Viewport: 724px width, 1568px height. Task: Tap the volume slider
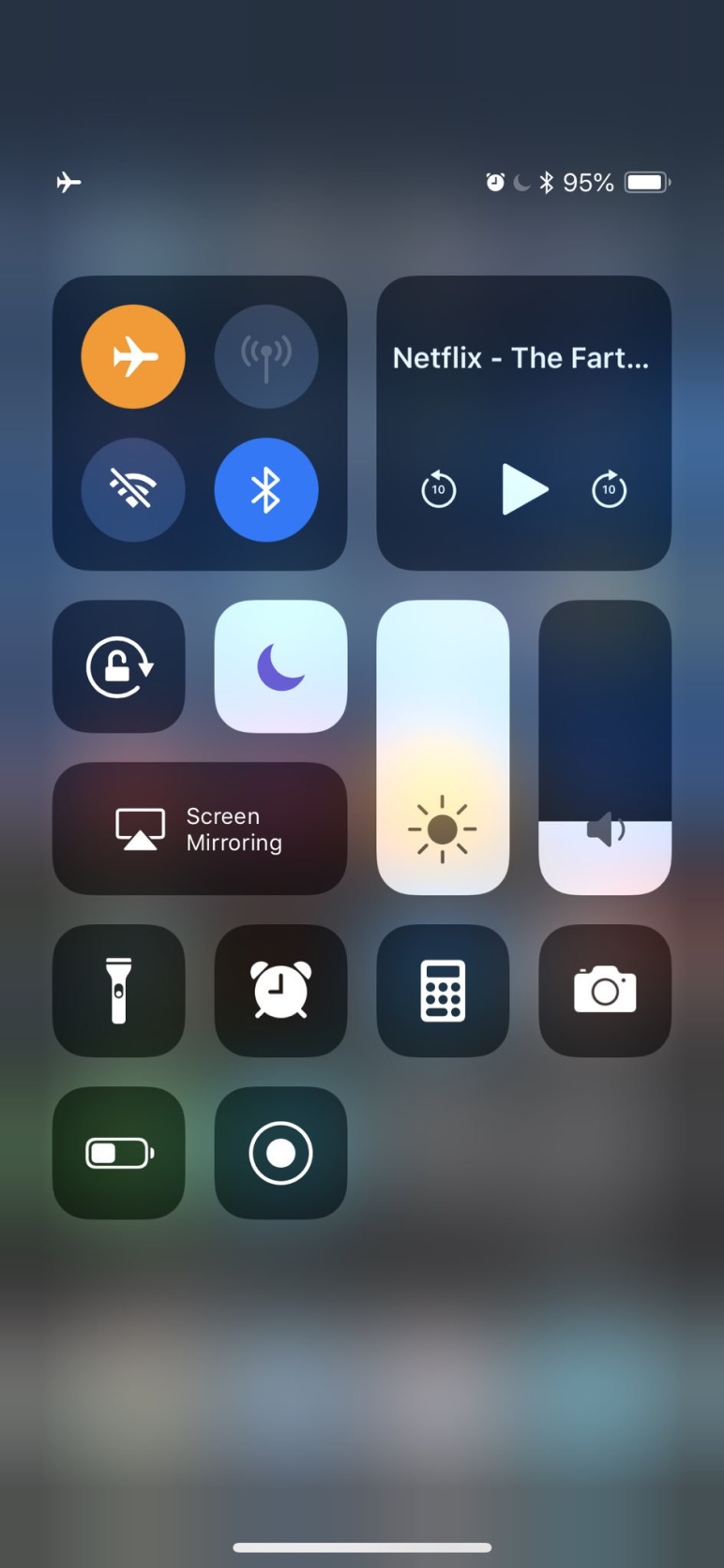tap(605, 747)
